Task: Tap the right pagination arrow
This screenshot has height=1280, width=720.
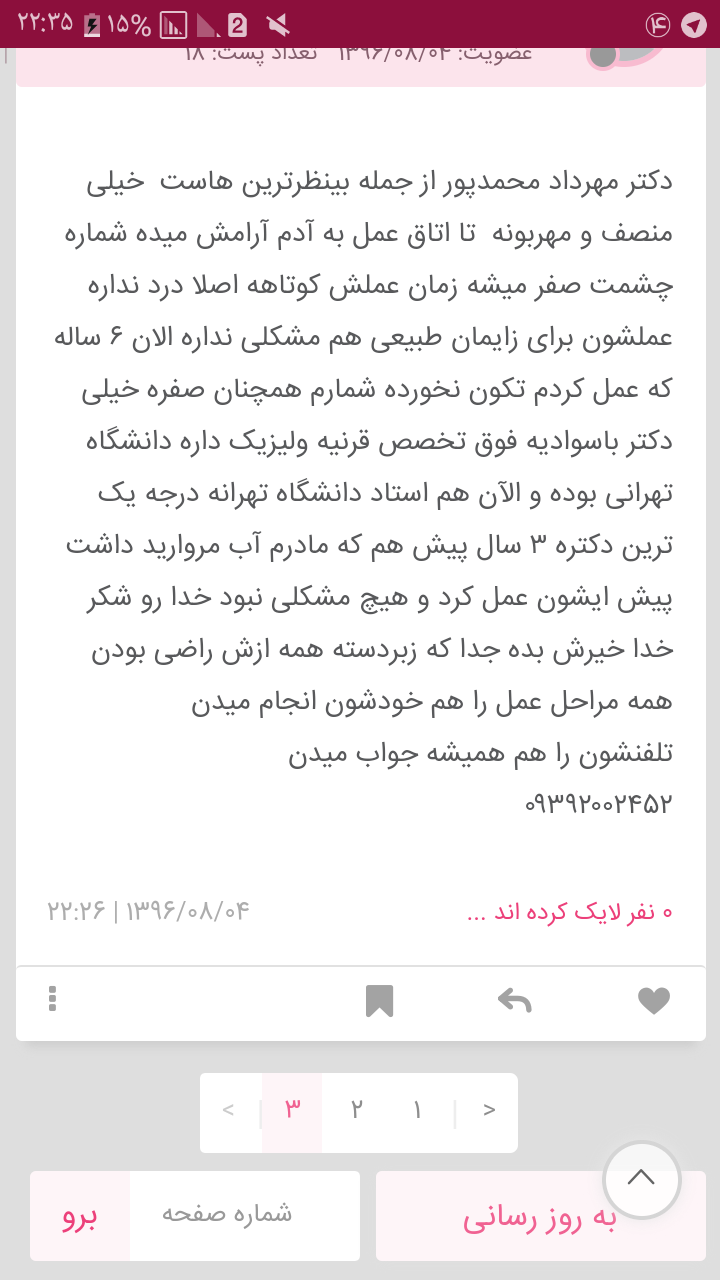Action: pos(489,1110)
